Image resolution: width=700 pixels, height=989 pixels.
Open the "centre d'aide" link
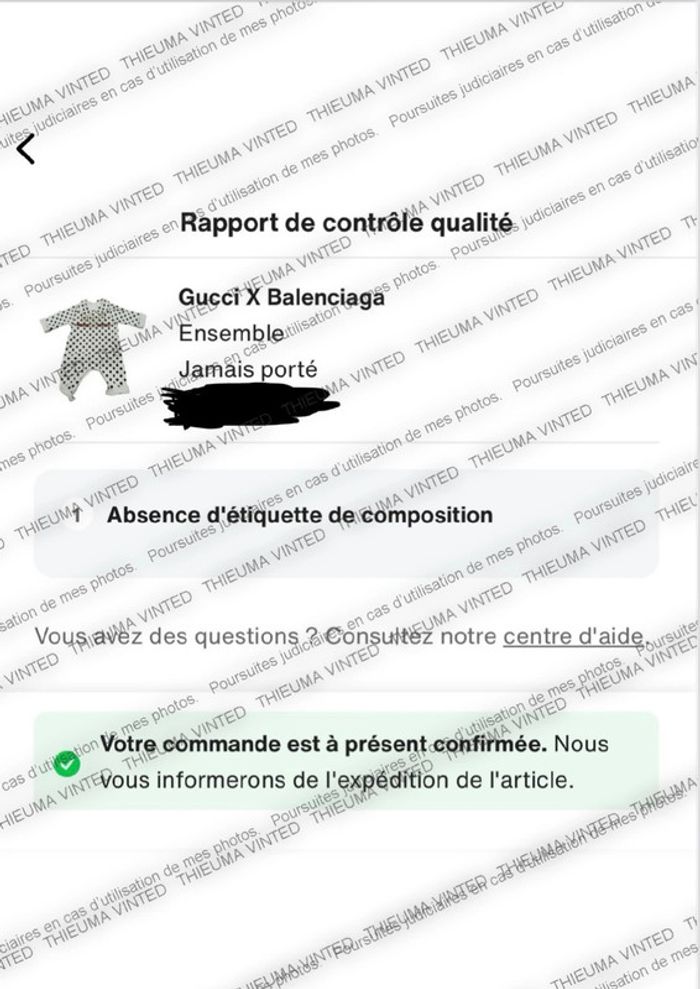click(574, 636)
